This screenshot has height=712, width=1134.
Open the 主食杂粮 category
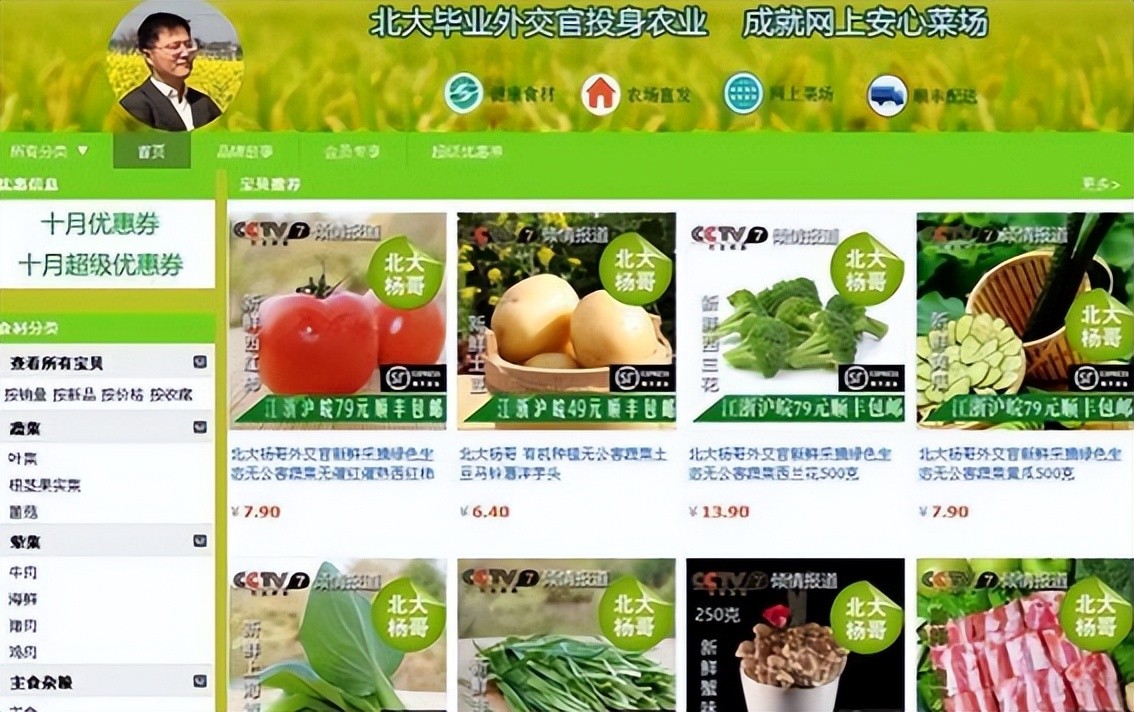pos(40,682)
